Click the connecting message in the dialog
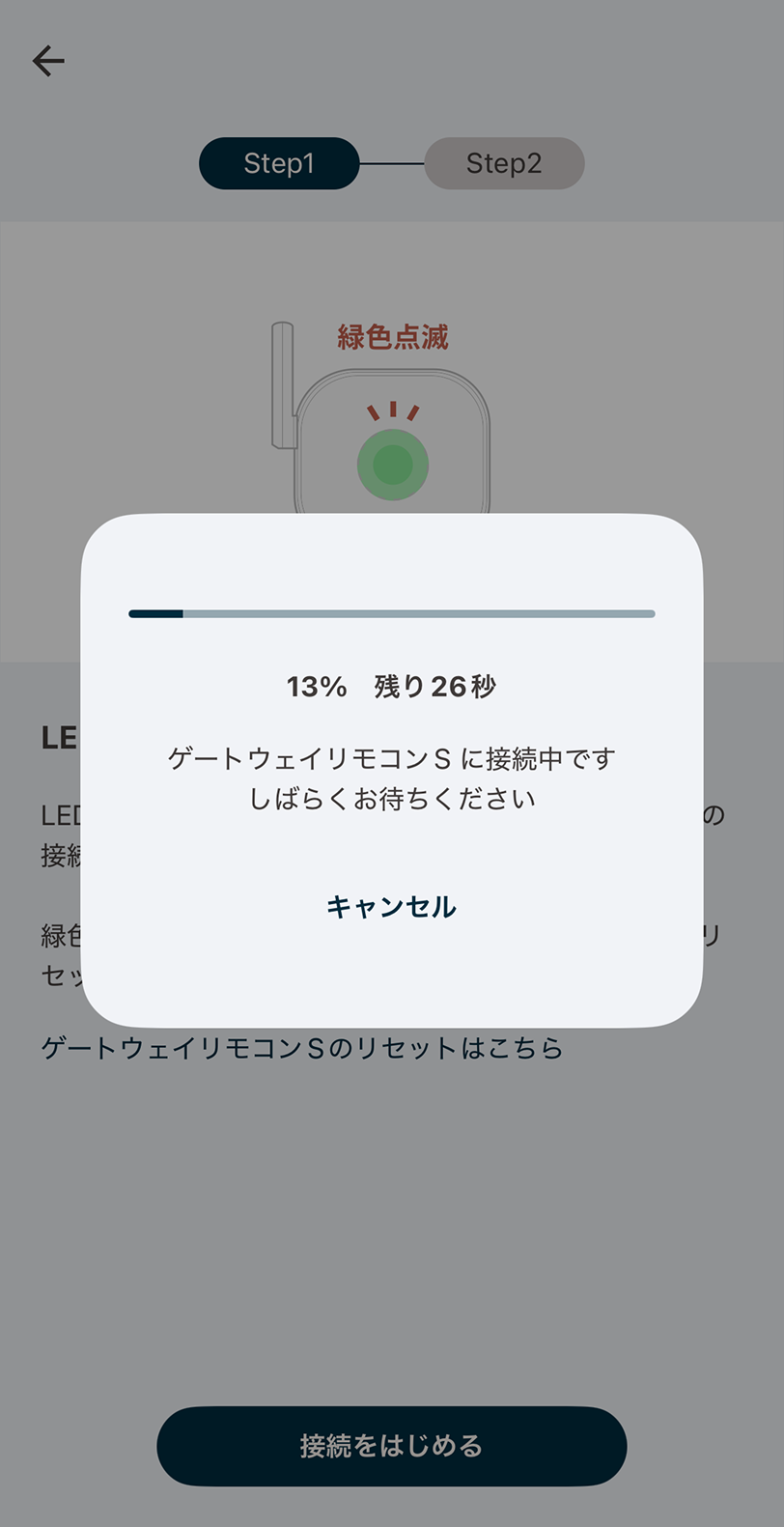The height and width of the screenshot is (1527, 784). tap(391, 778)
